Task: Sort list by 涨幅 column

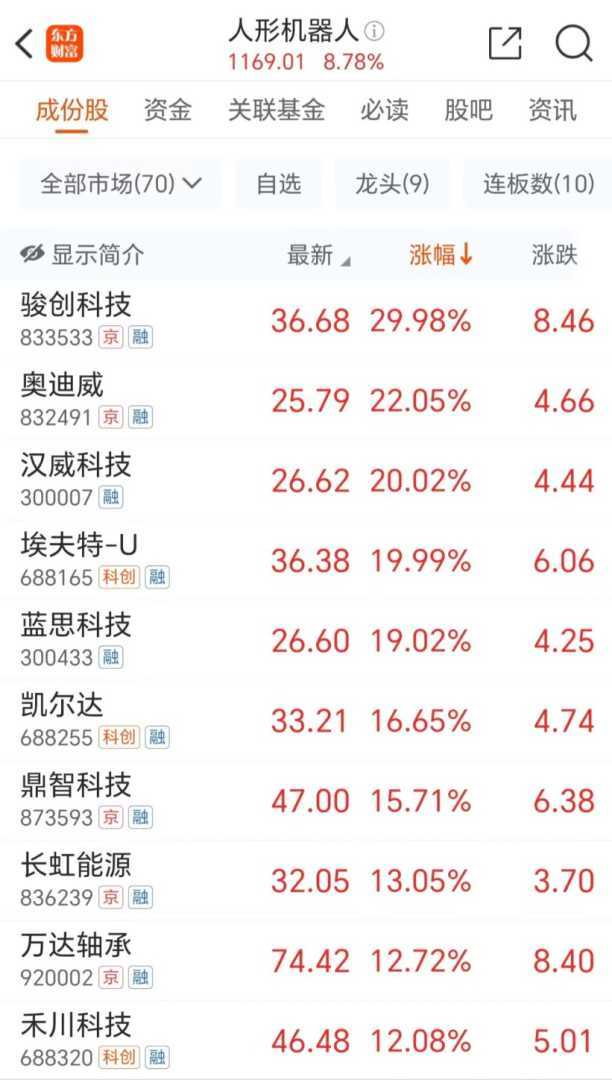Action: [441, 255]
